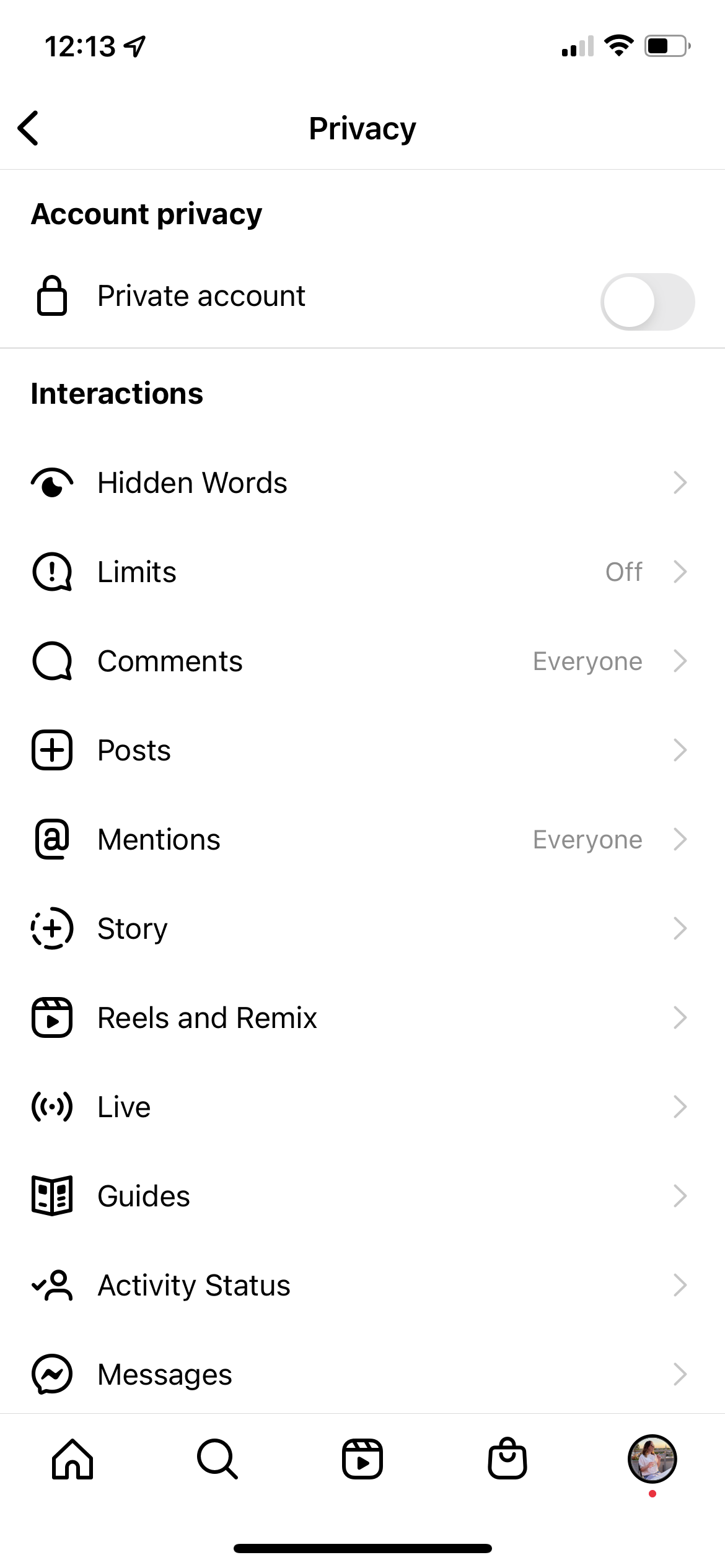Viewport: 725px width, 1568px height.
Task: Open the Limits options via its chevron
Action: point(680,572)
